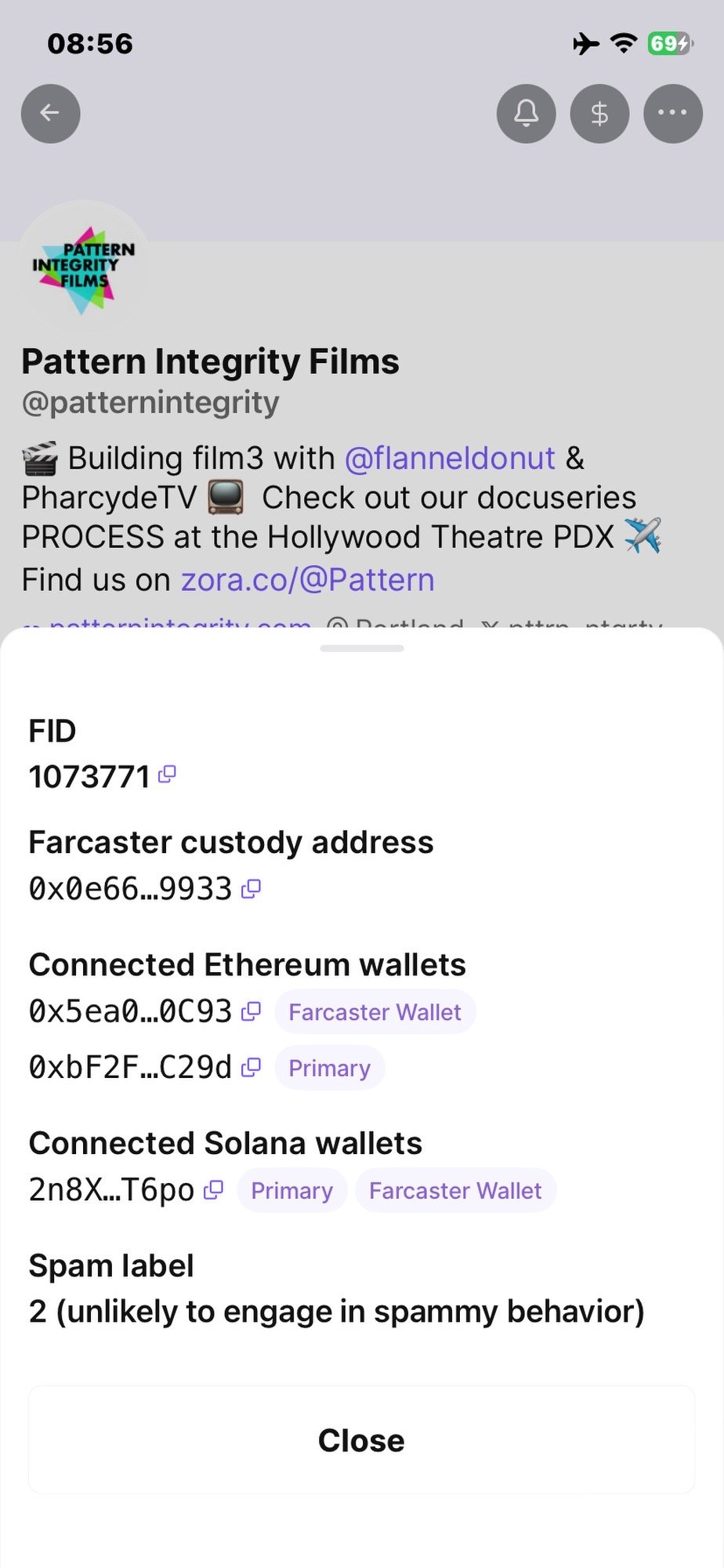Copy the custody address 0x0e66…9933
The height and width of the screenshot is (1568, 724).
[x=251, y=888]
